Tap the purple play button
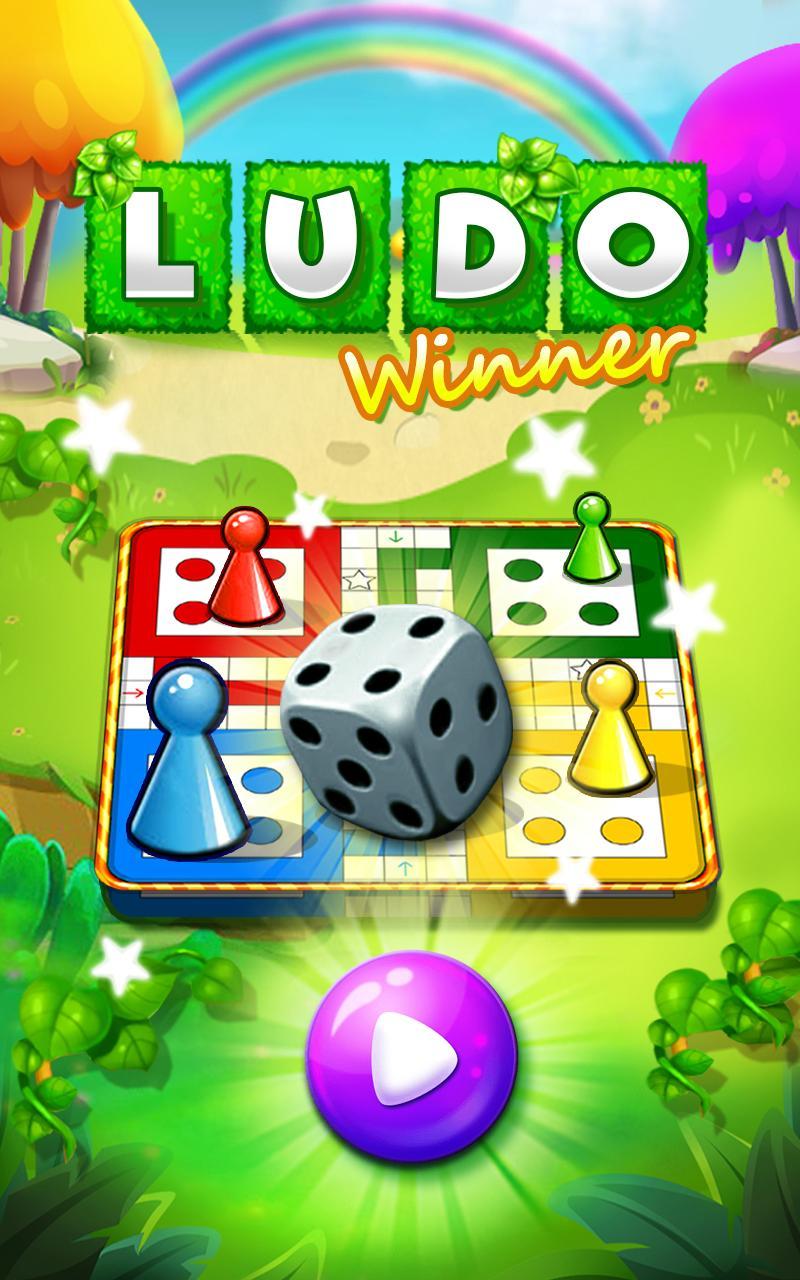Image resolution: width=800 pixels, height=1280 pixels. click(411, 1056)
